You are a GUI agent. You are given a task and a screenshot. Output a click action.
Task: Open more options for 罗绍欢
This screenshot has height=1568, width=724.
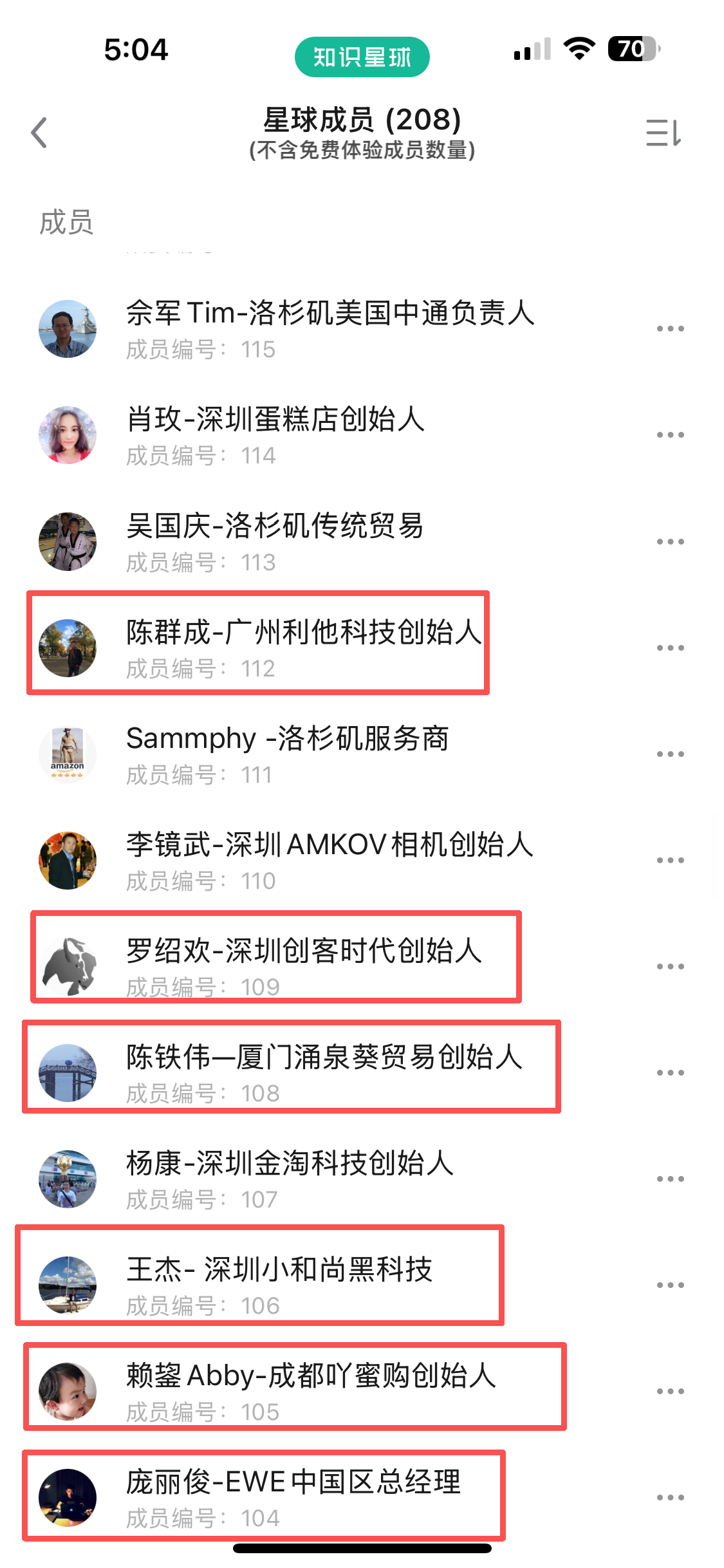pyautogui.click(x=670, y=966)
